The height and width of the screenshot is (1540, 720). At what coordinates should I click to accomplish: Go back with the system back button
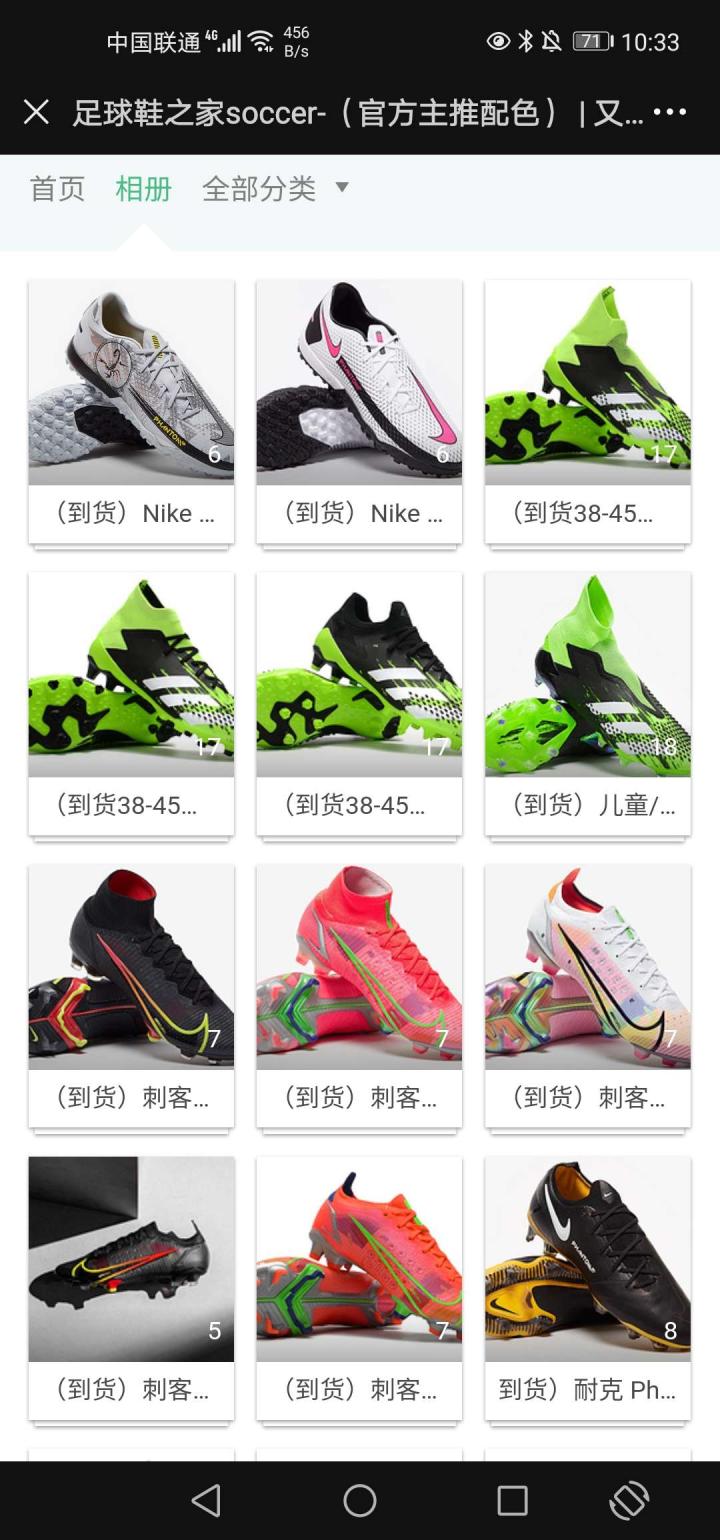pos(206,1500)
